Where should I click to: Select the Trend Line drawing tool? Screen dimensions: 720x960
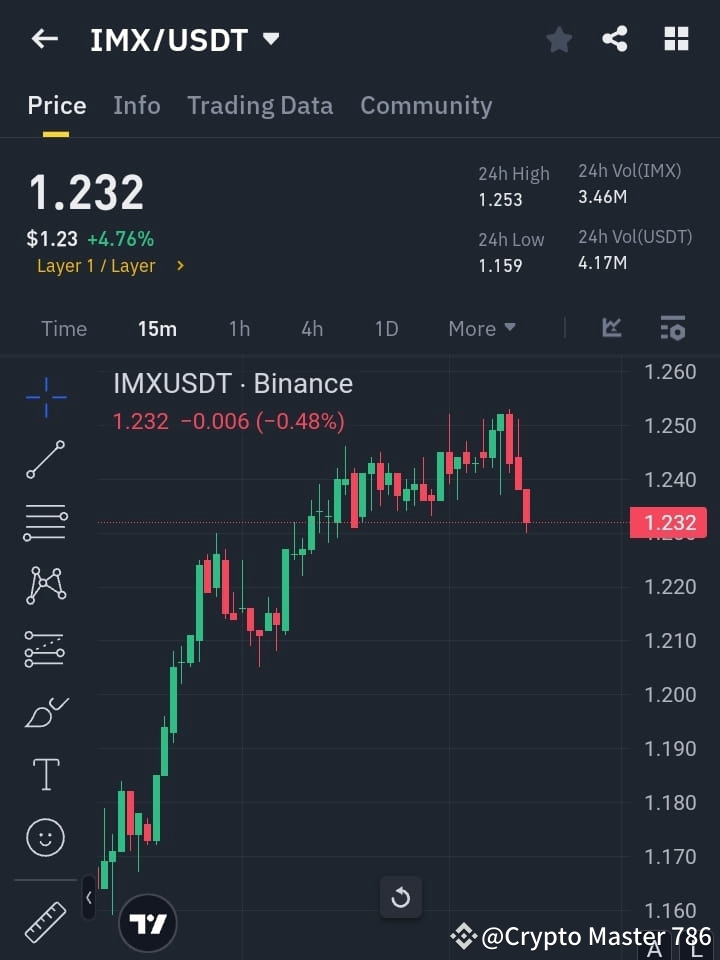tap(44, 460)
